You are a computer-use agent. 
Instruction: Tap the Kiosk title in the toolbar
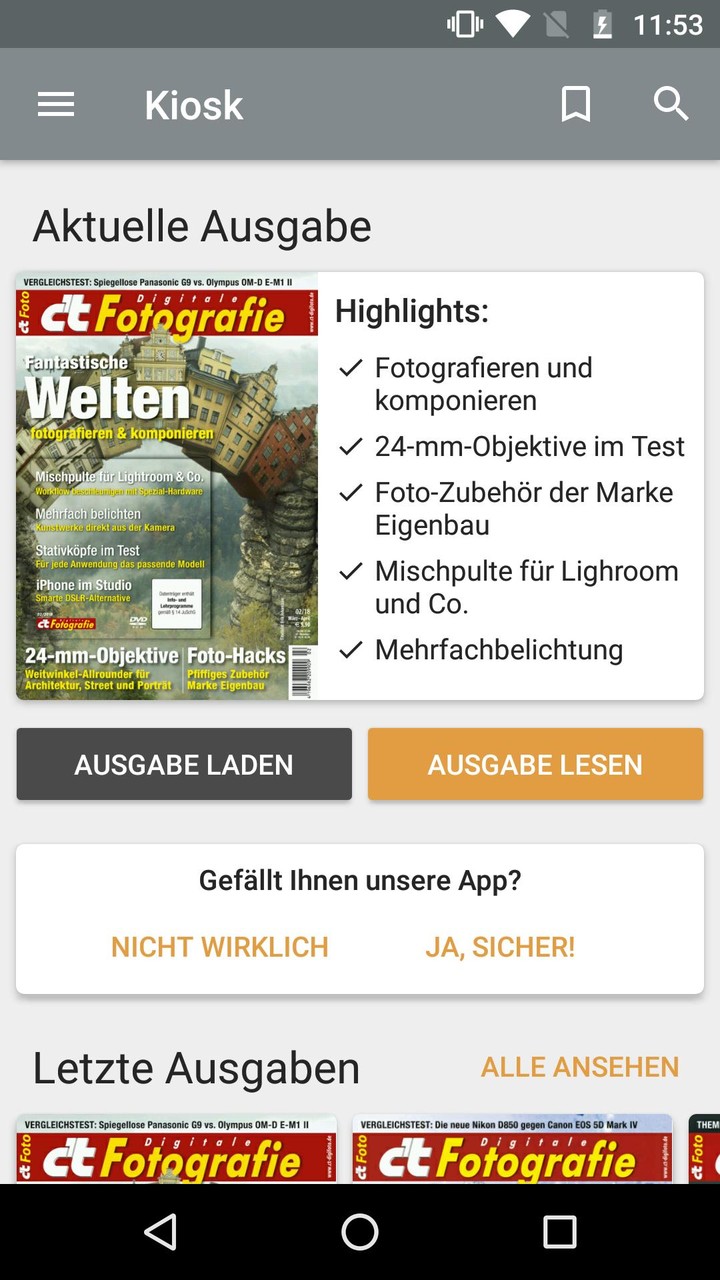tap(193, 104)
